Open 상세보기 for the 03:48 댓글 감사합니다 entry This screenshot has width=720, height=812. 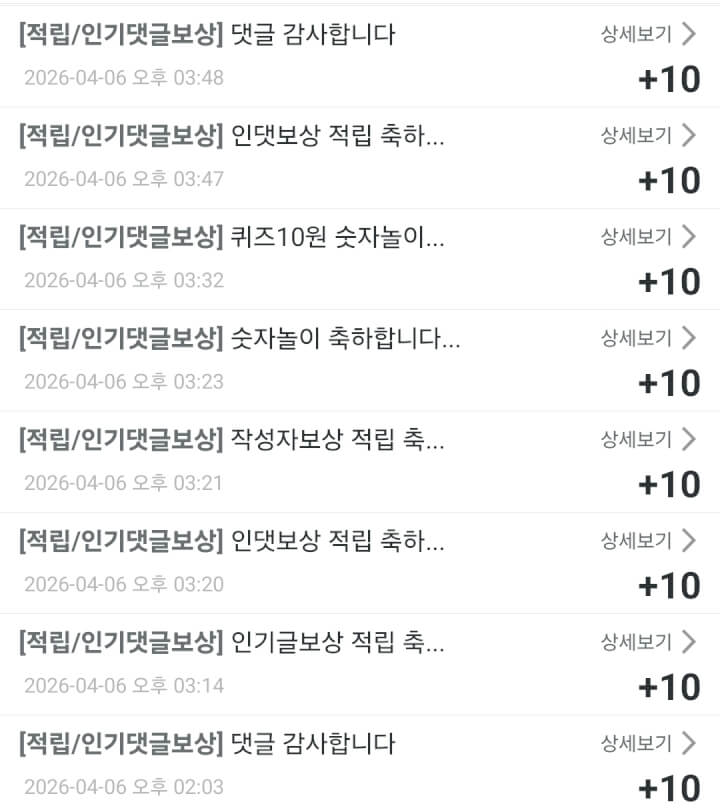tap(648, 34)
